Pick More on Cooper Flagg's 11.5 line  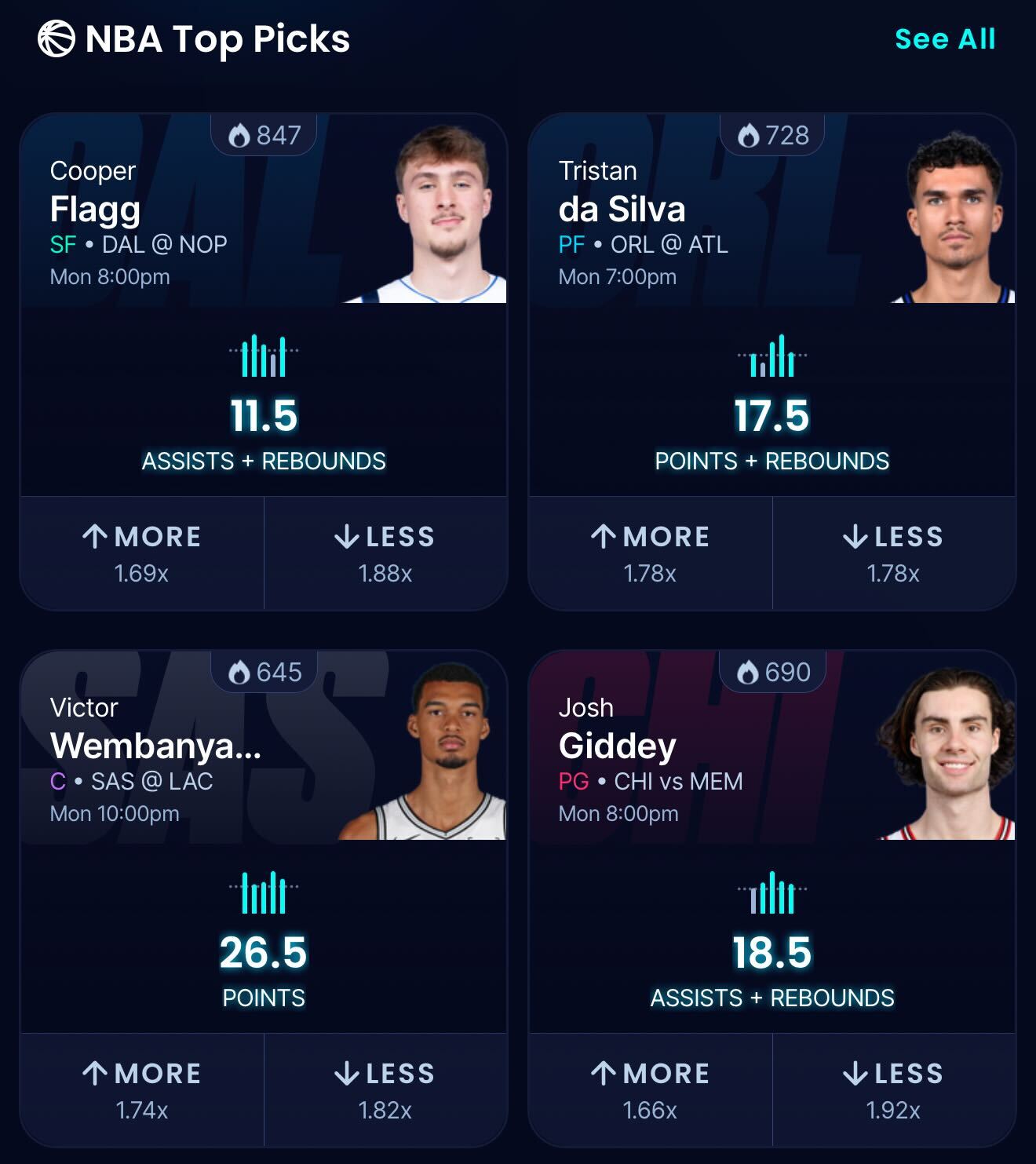(142, 553)
